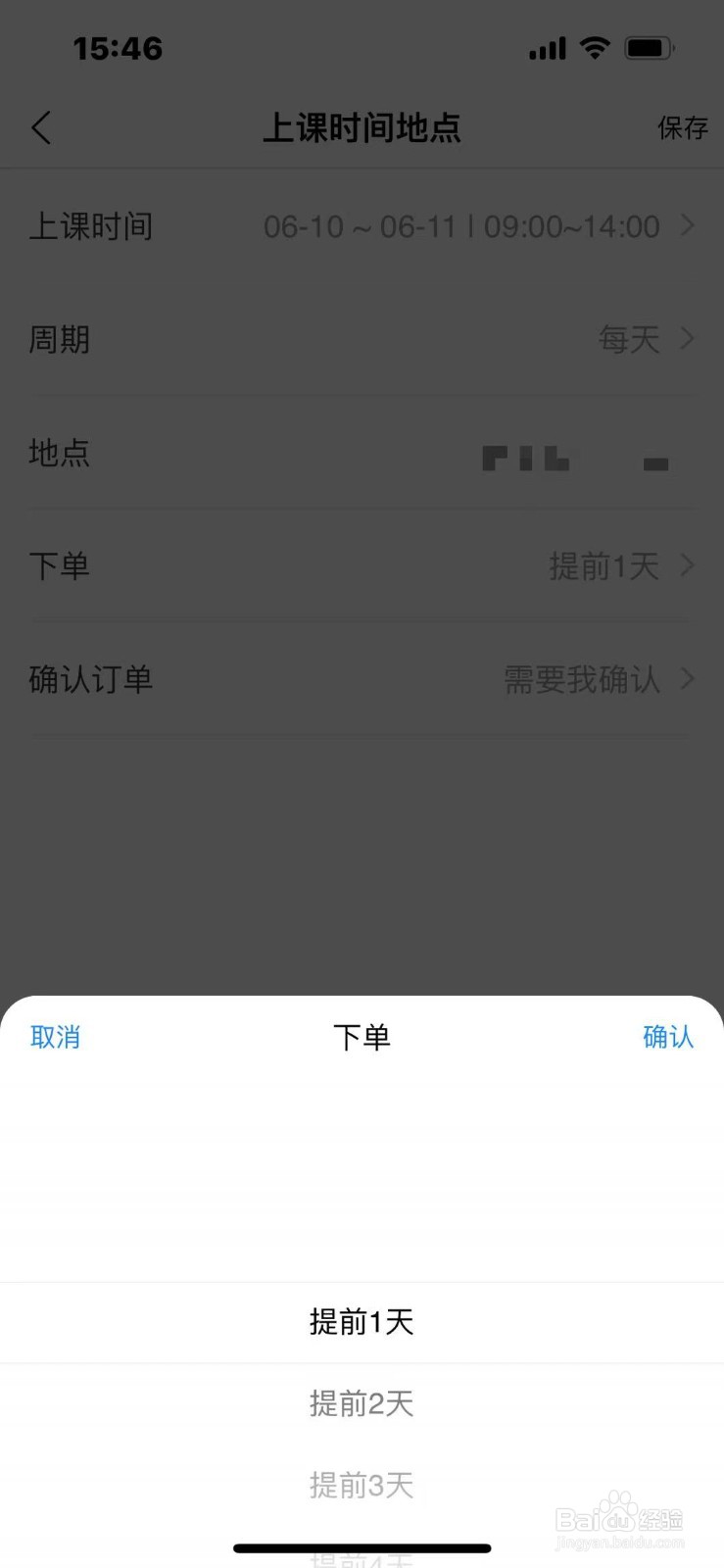The width and height of the screenshot is (724, 1568).
Task: Select 提前1天 in the picker
Action: click(x=362, y=1321)
